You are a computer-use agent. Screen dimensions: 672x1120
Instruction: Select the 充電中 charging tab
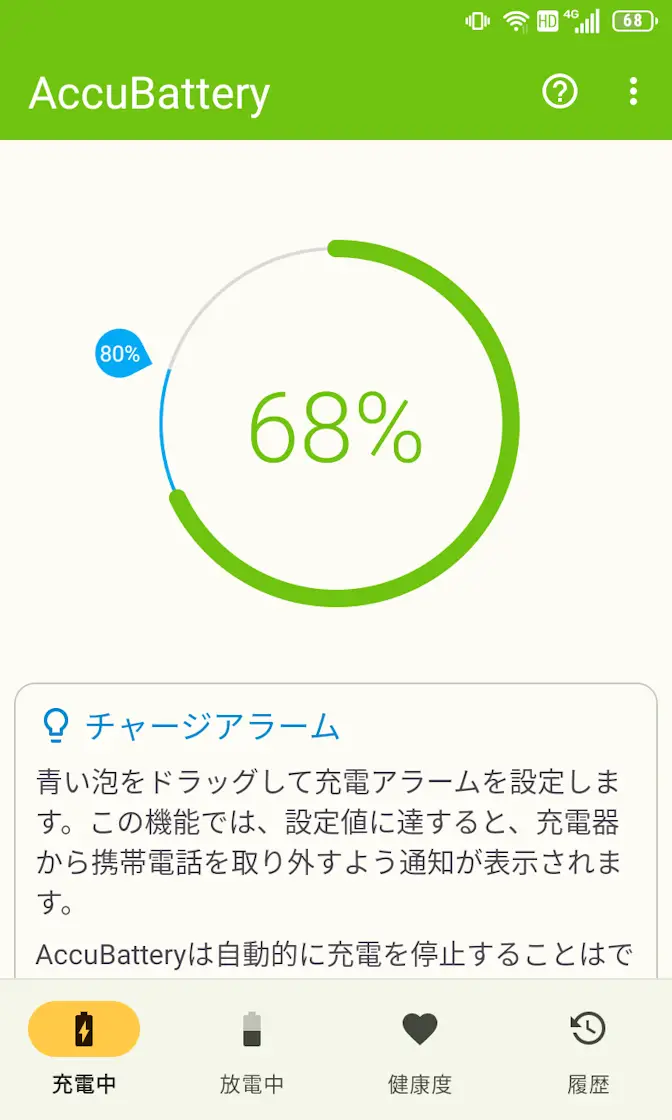pyautogui.click(x=84, y=1048)
